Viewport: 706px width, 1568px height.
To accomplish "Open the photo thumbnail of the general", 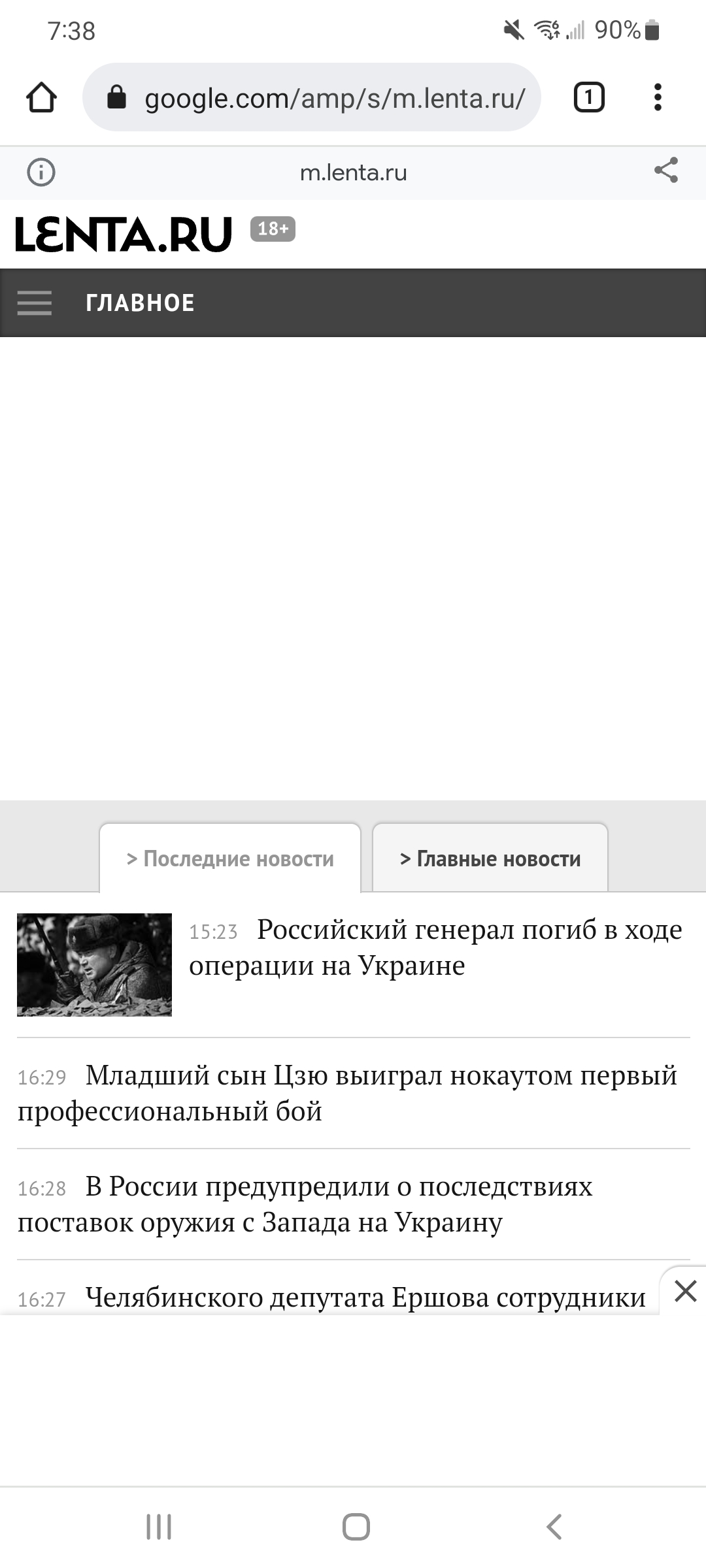I will tap(94, 964).
